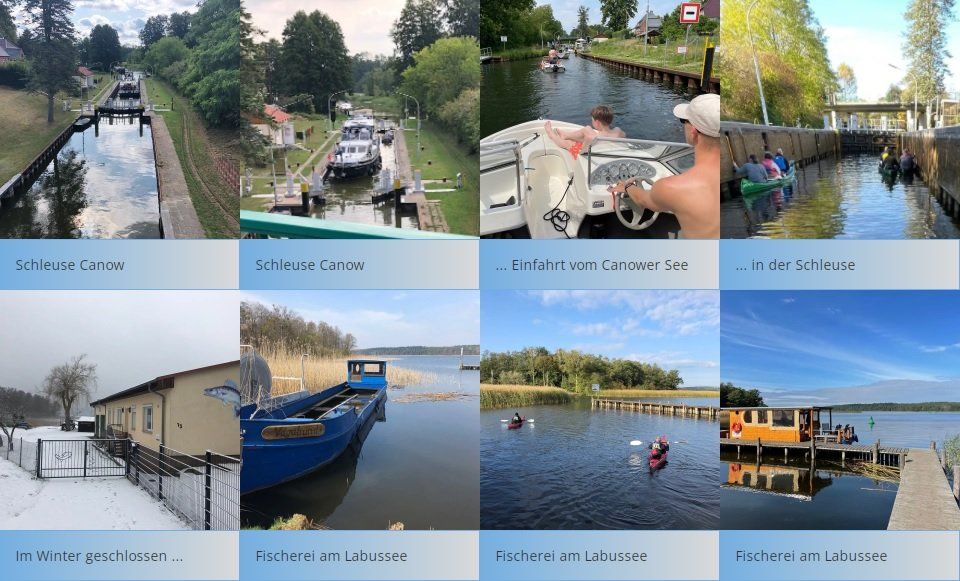The image size is (960, 581).
Task: Open the Schleuse Canow photo with boats in the lock
Action: [x=359, y=120]
